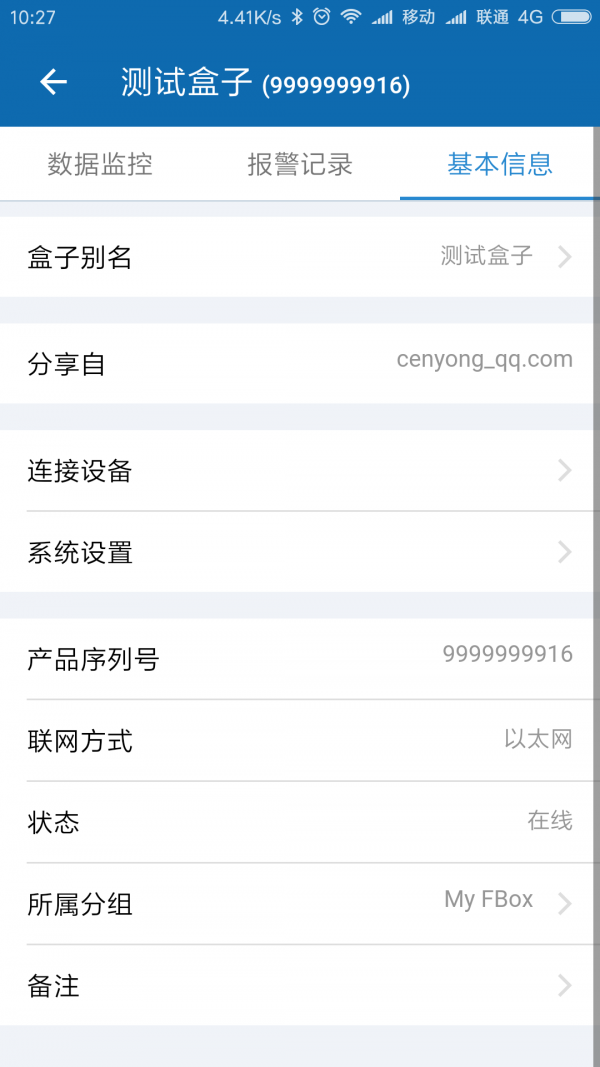
Task: Switch to the 报警记录 tab
Action: [300, 164]
